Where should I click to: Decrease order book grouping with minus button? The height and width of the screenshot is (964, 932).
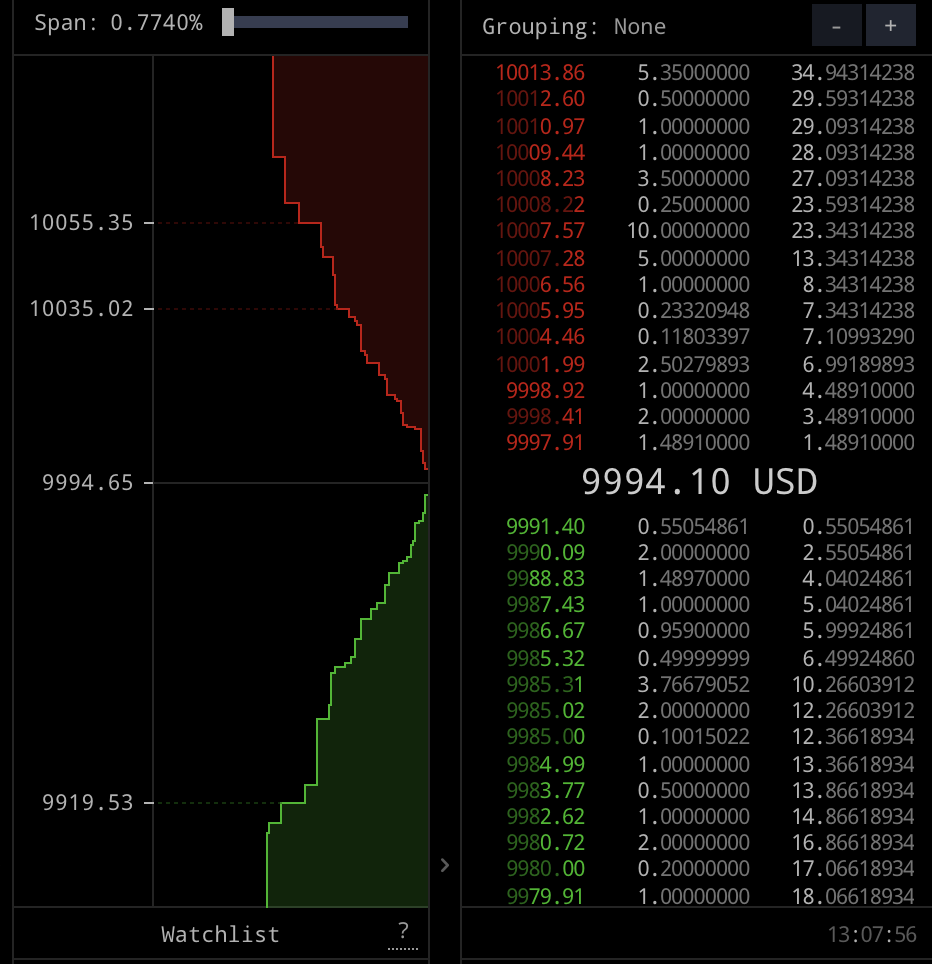pos(836,26)
